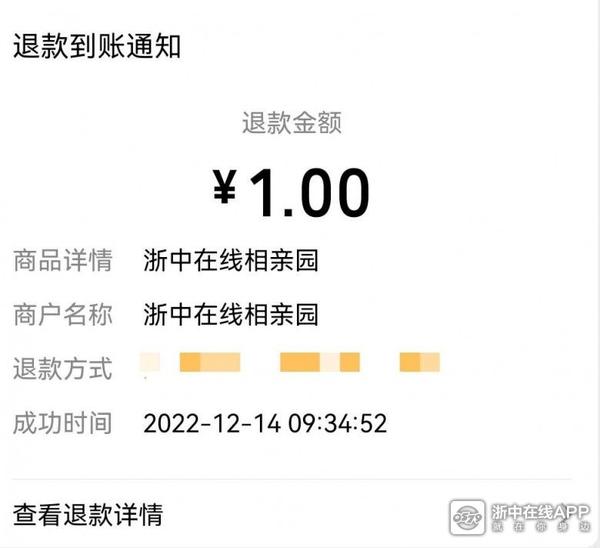Image resolution: width=600 pixels, height=548 pixels.
Task: Open 查看退款详情 to view refund details
Action: click(88, 515)
